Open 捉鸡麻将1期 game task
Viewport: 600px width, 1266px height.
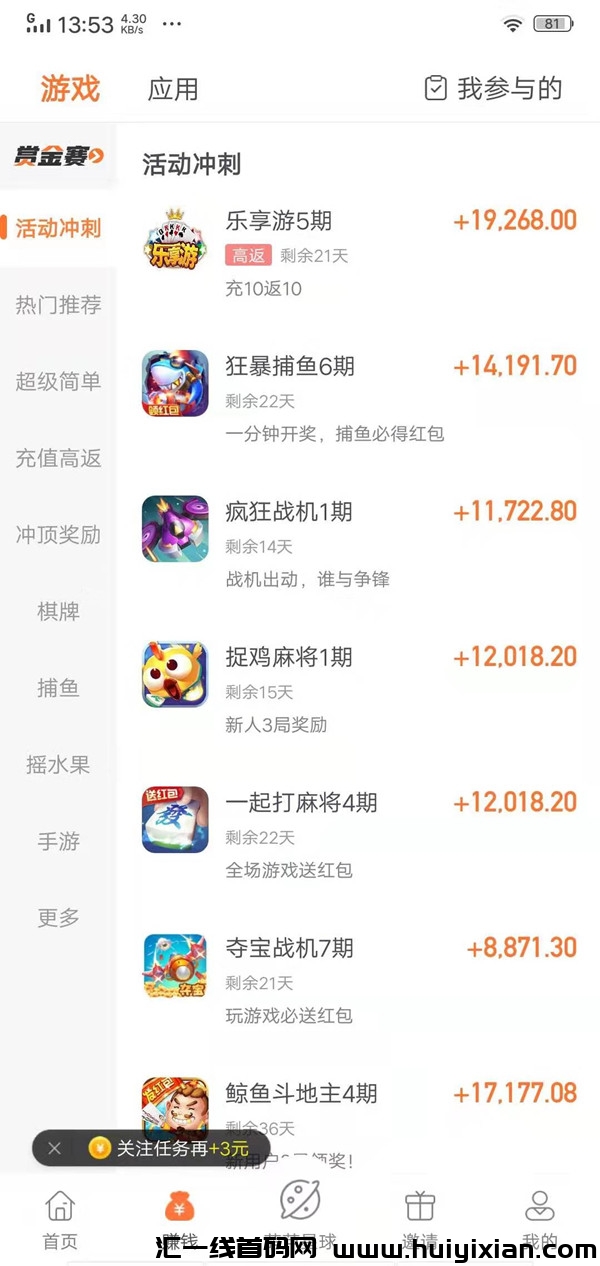[x=360, y=688]
